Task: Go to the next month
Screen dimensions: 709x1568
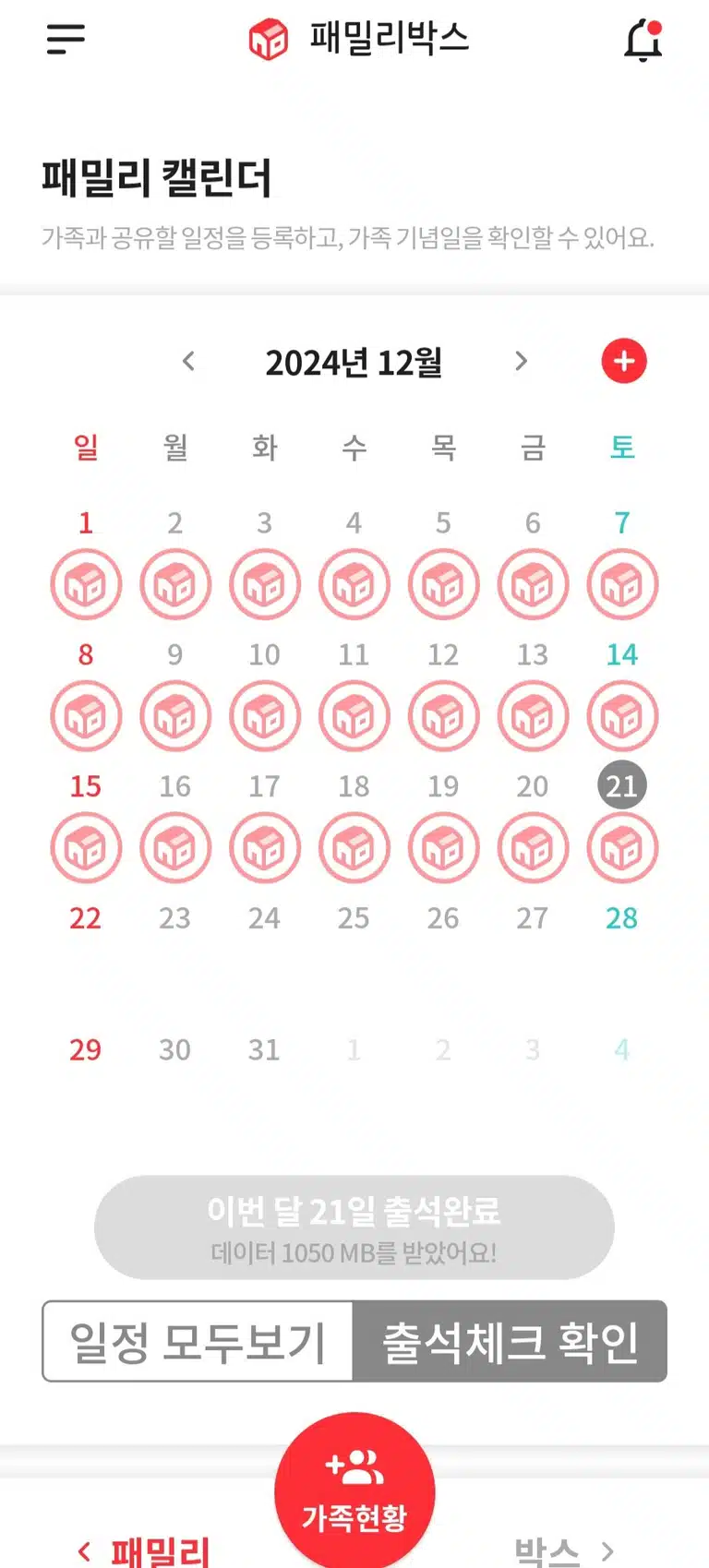Action: [521, 361]
